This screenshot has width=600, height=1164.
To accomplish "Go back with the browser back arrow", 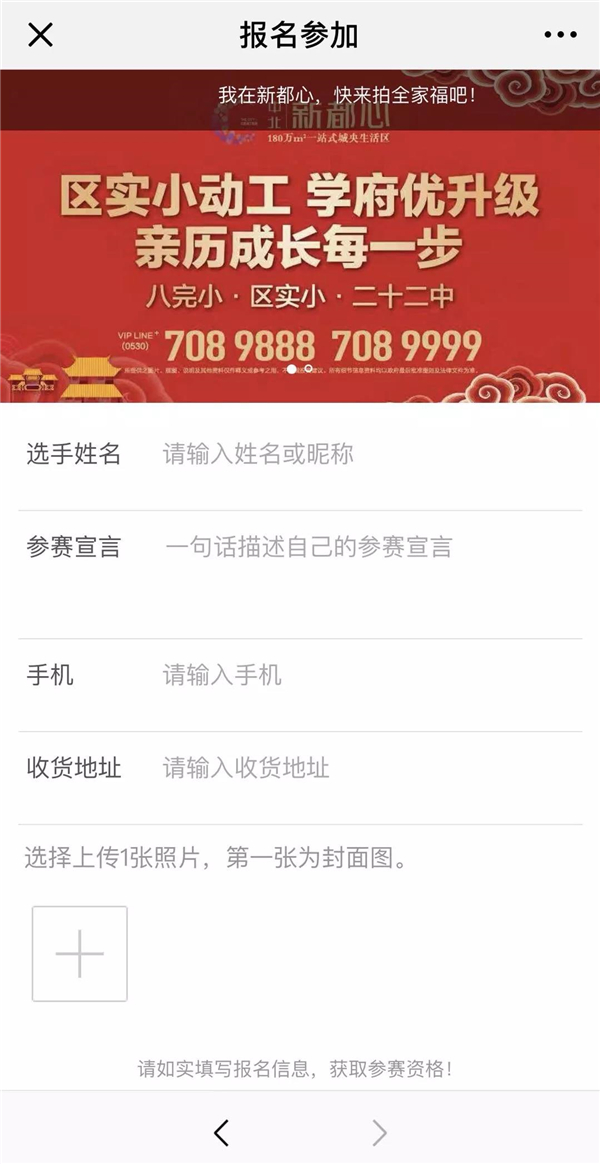I will pyautogui.click(x=222, y=1133).
